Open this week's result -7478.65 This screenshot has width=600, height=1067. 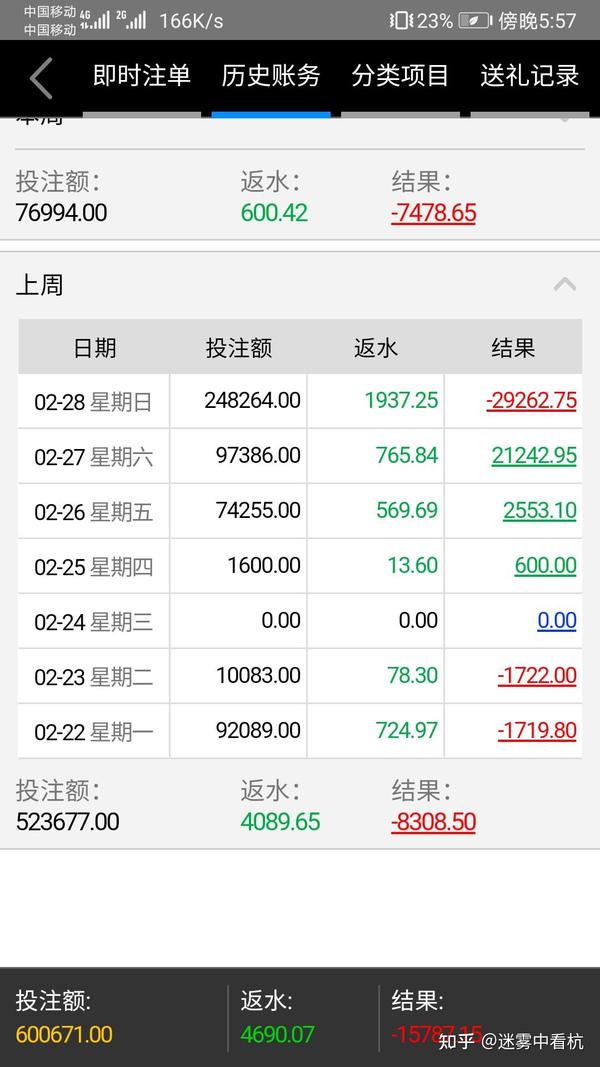(433, 212)
